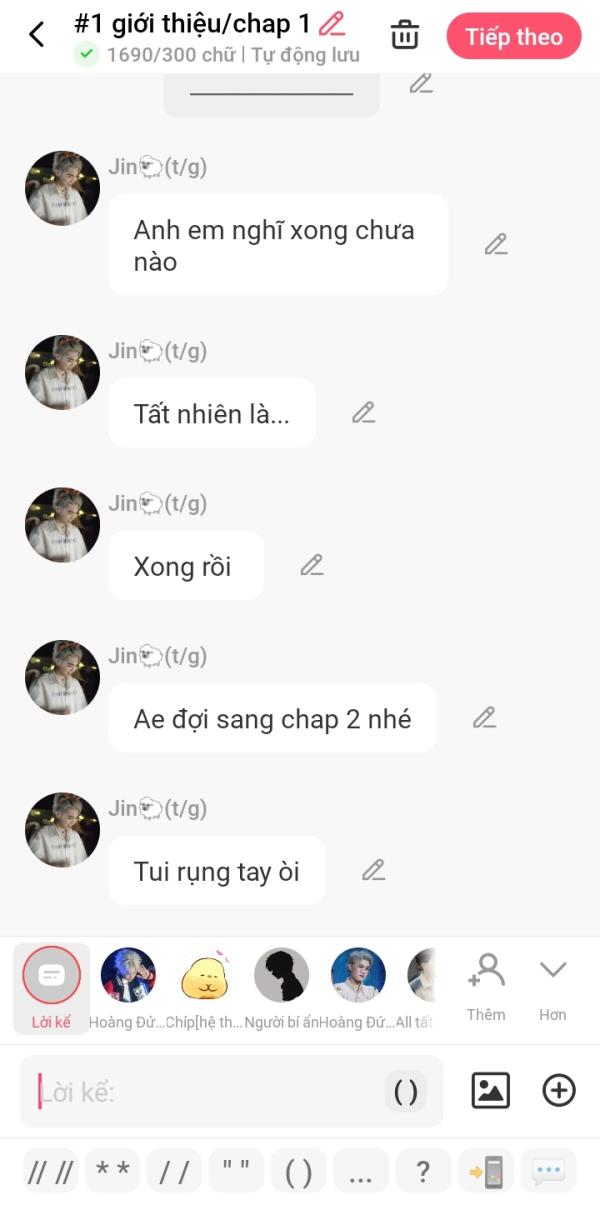The image size is (600, 1205).
Task: Insert an image using the picture icon
Action: pyautogui.click(x=490, y=1090)
